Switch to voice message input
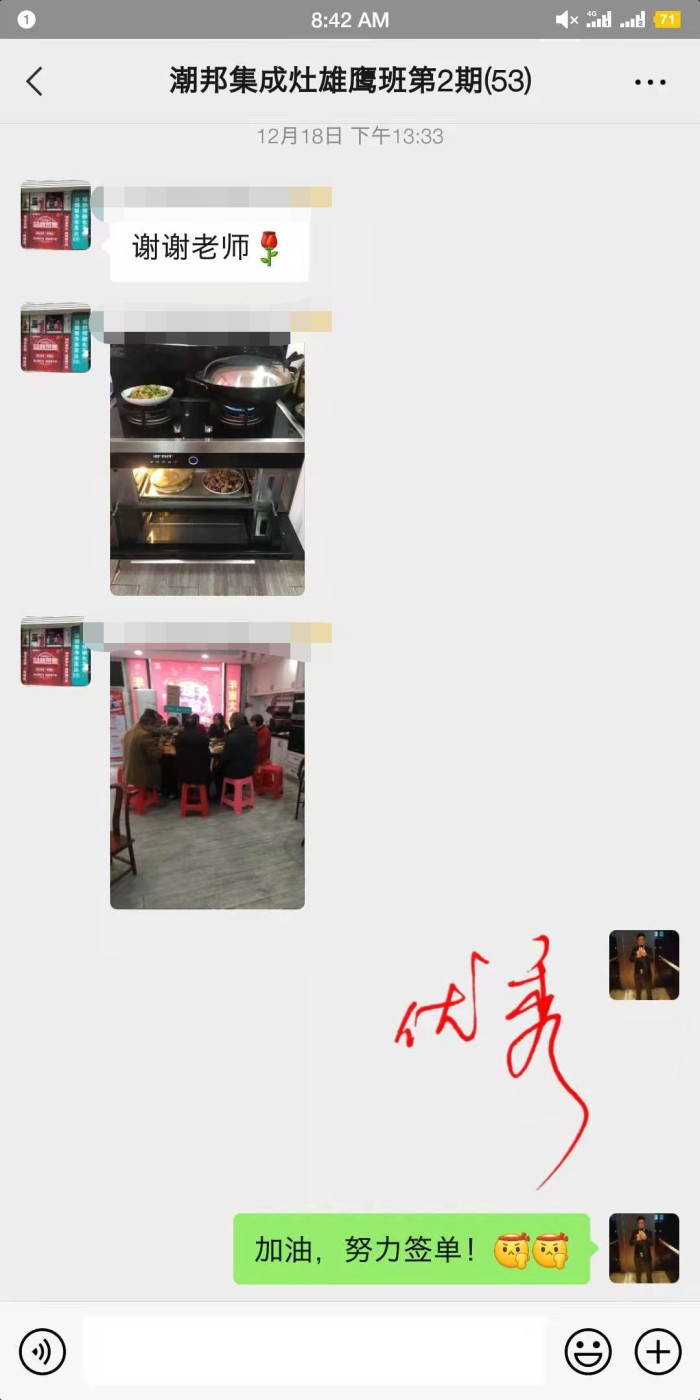This screenshot has height=1400, width=700. (42, 1352)
